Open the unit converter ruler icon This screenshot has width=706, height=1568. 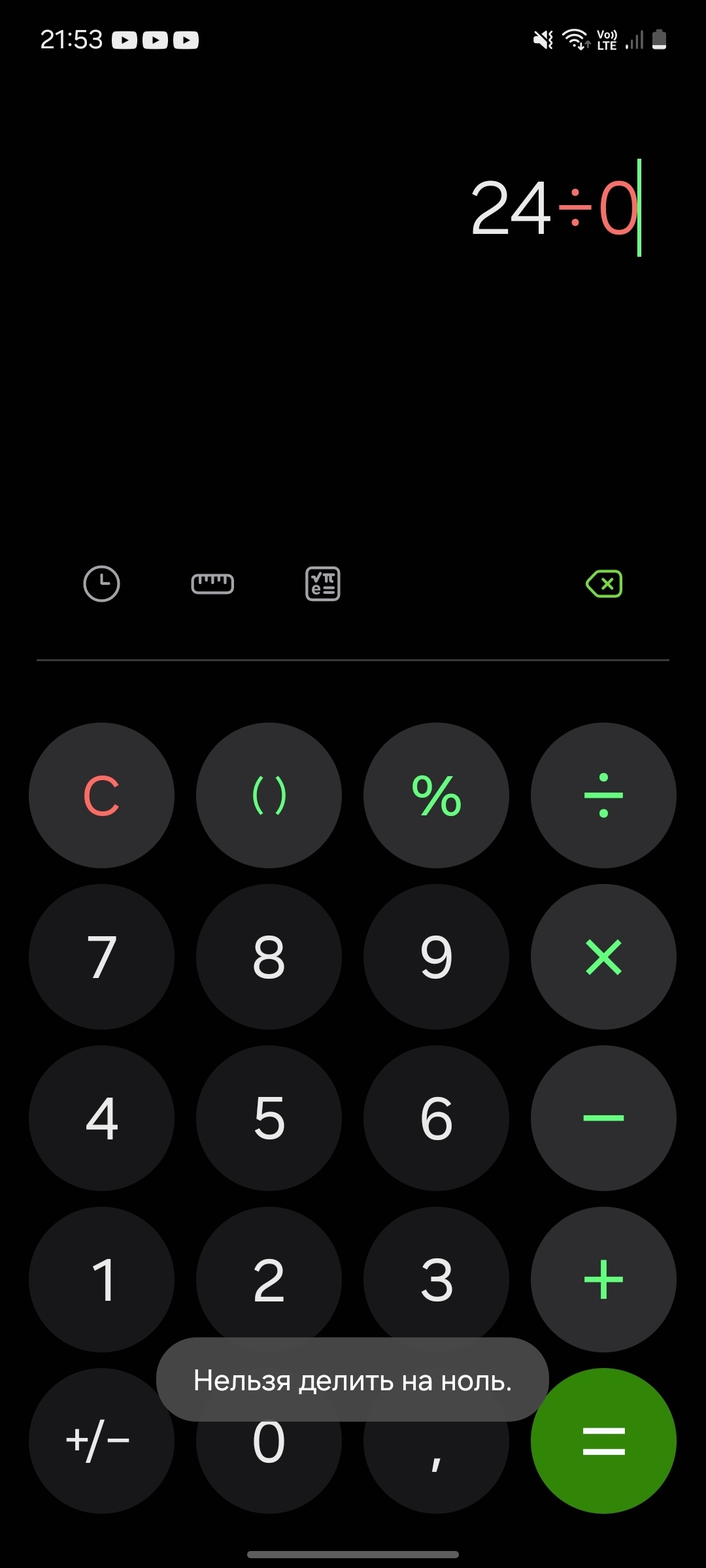(x=212, y=583)
